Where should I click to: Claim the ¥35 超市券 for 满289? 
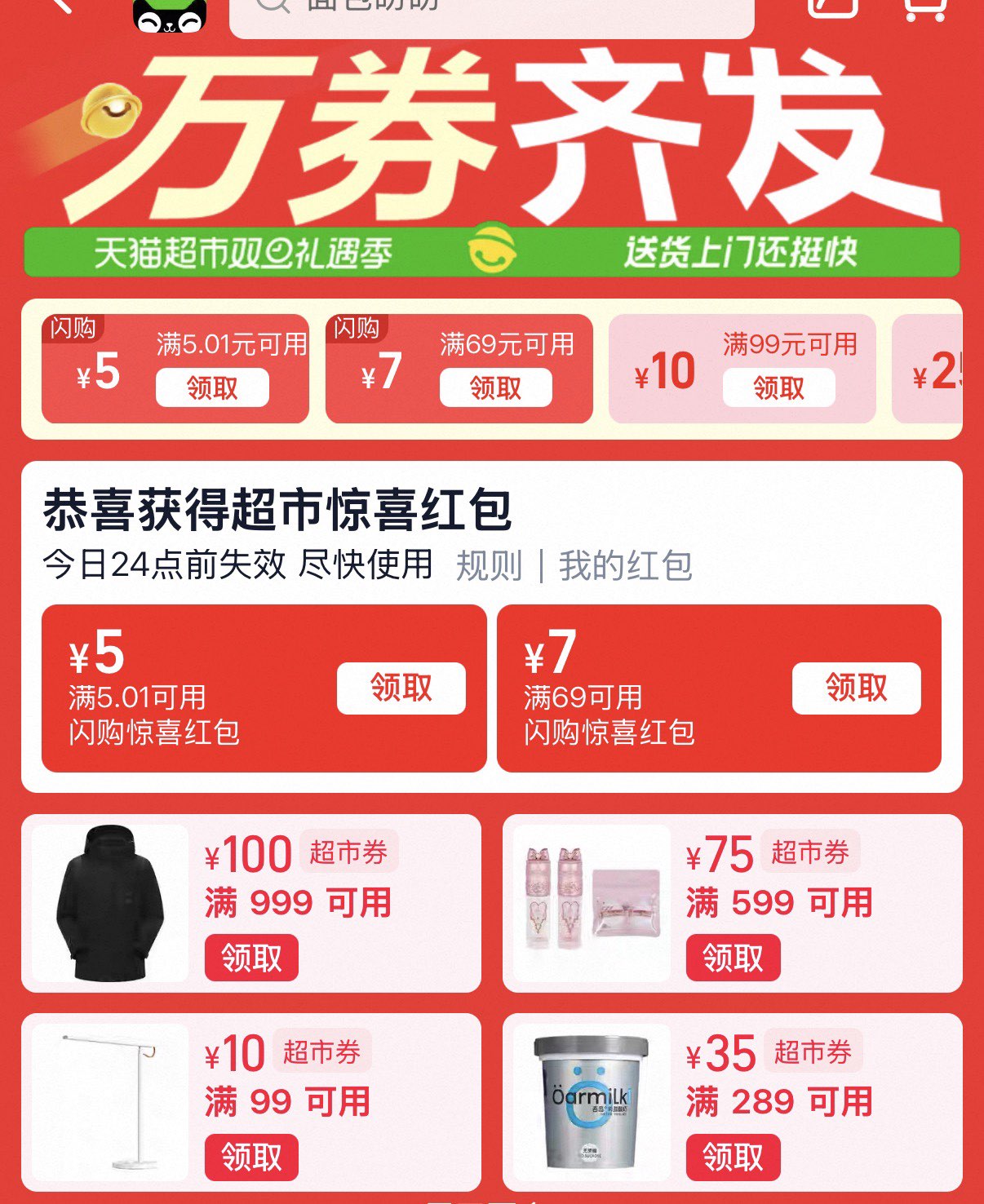pyautogui.click(x=733, y=1157)
